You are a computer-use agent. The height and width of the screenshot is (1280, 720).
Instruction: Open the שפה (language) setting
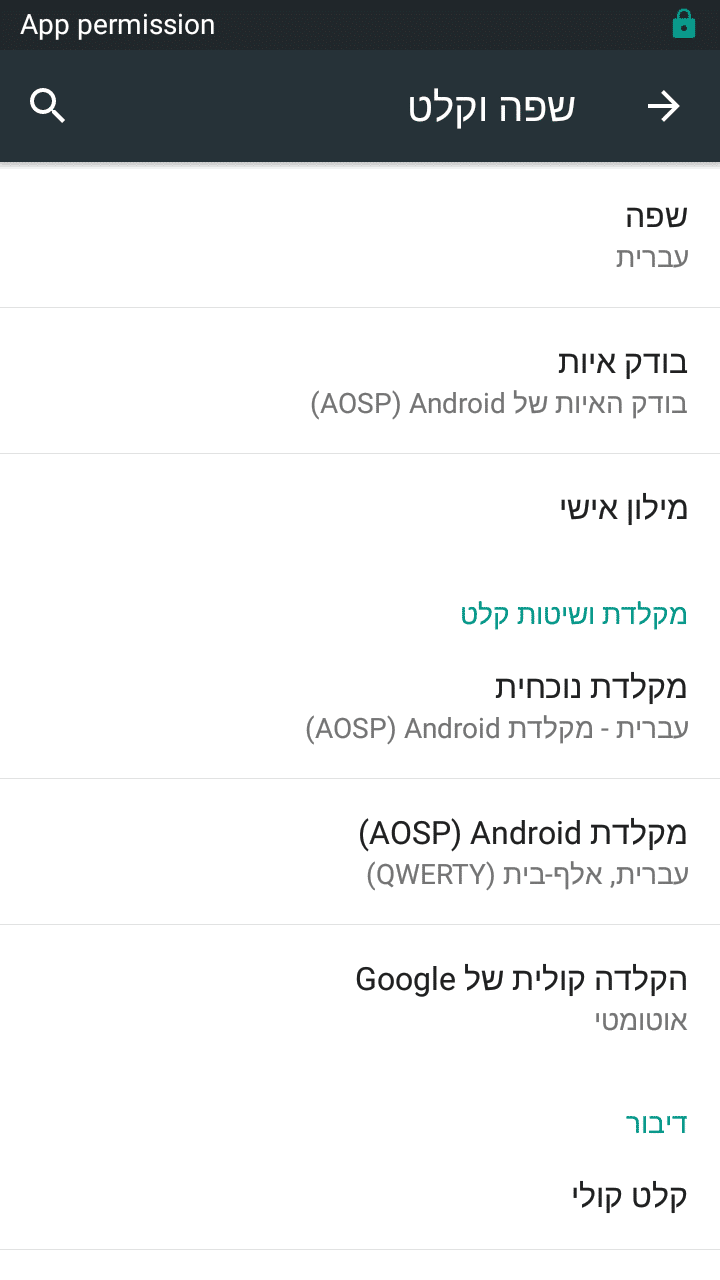pyautogui.click(x=360, y=235)
